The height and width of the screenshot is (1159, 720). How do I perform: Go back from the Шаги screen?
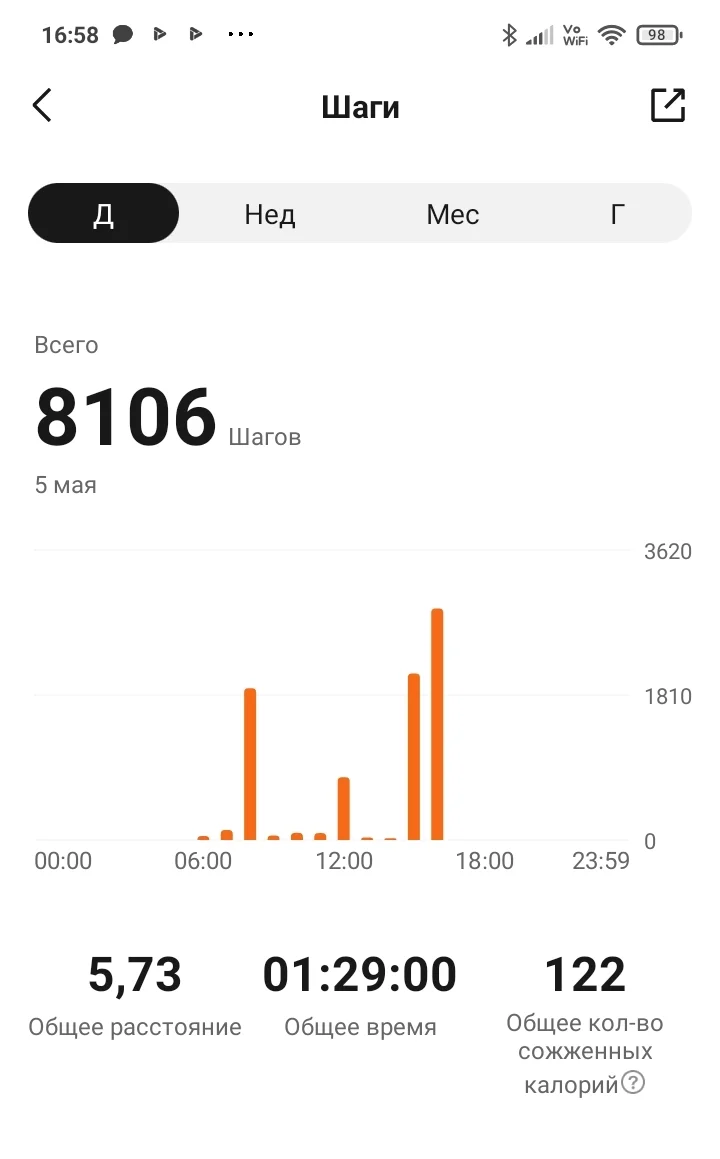click(42, 105)
